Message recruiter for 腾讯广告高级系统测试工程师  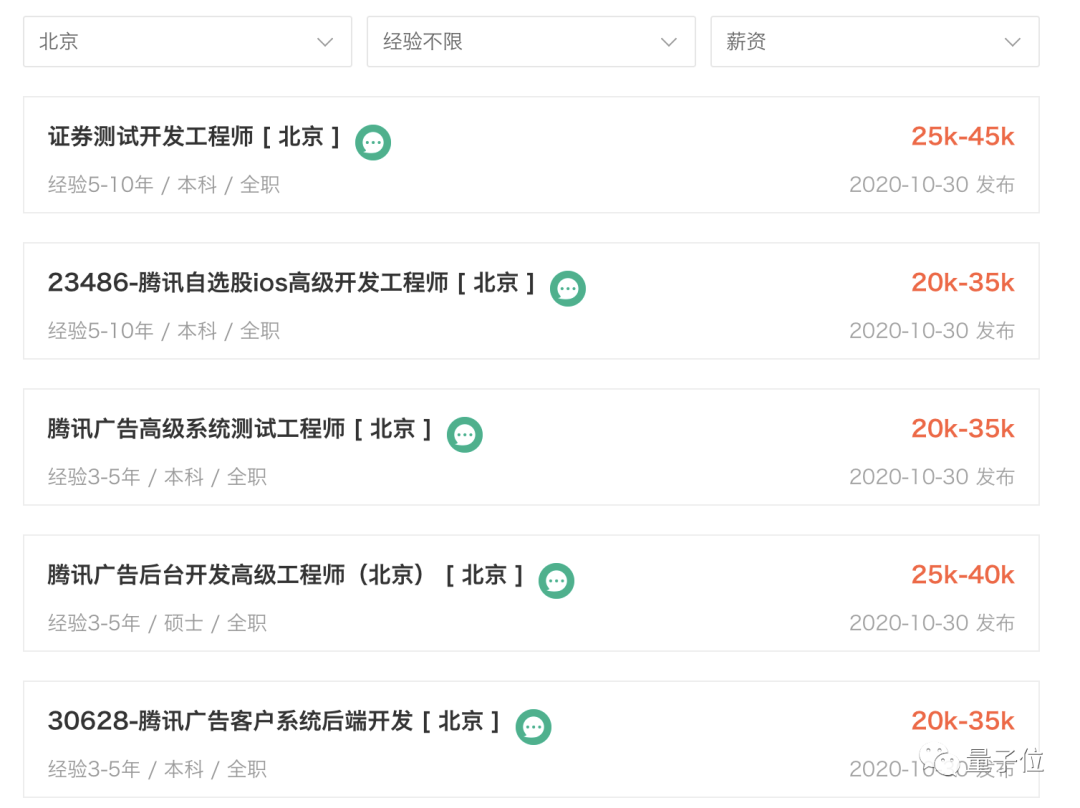click(465, 435)
